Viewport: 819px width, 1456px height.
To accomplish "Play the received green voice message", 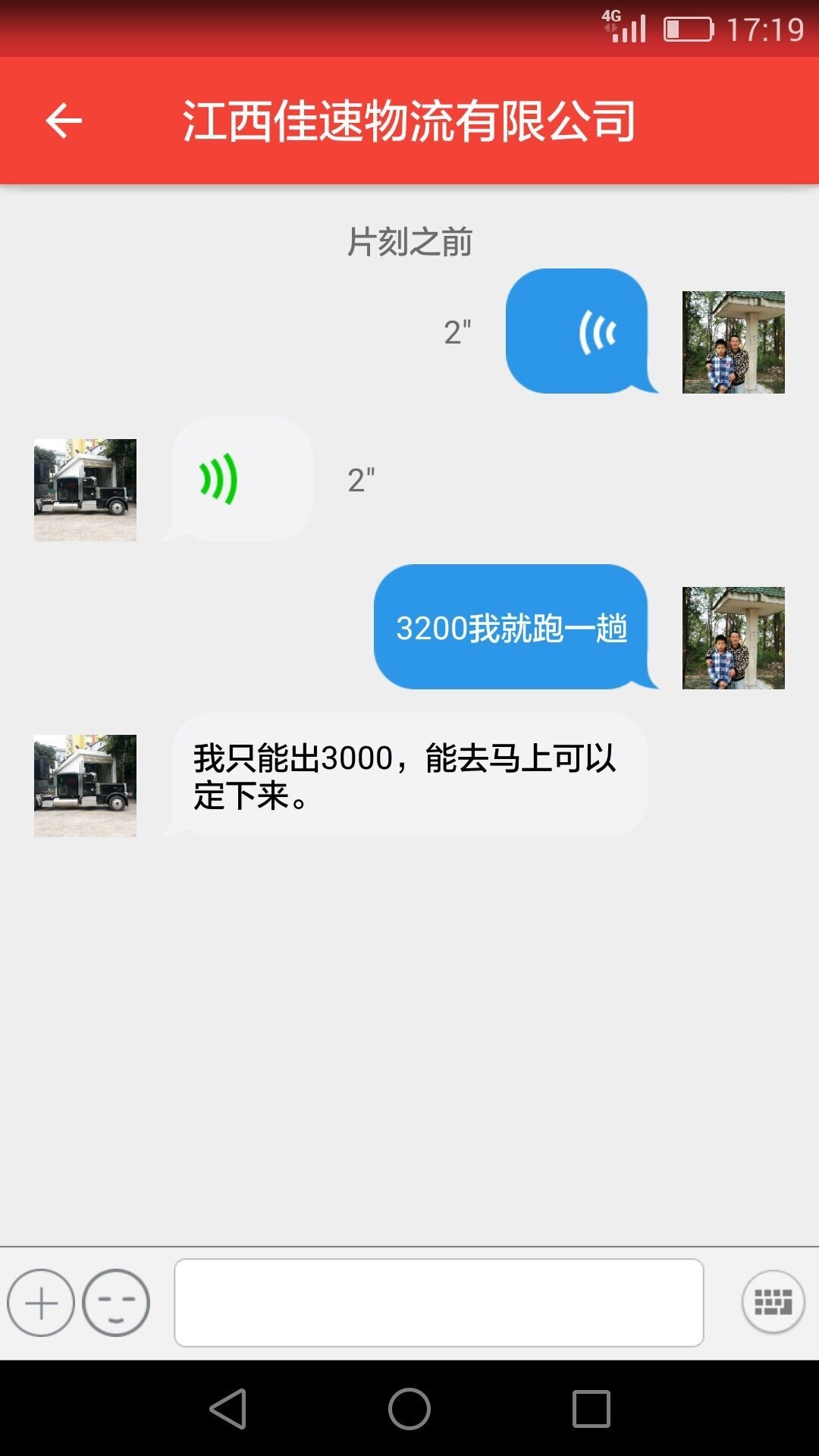I will point(241,479).
